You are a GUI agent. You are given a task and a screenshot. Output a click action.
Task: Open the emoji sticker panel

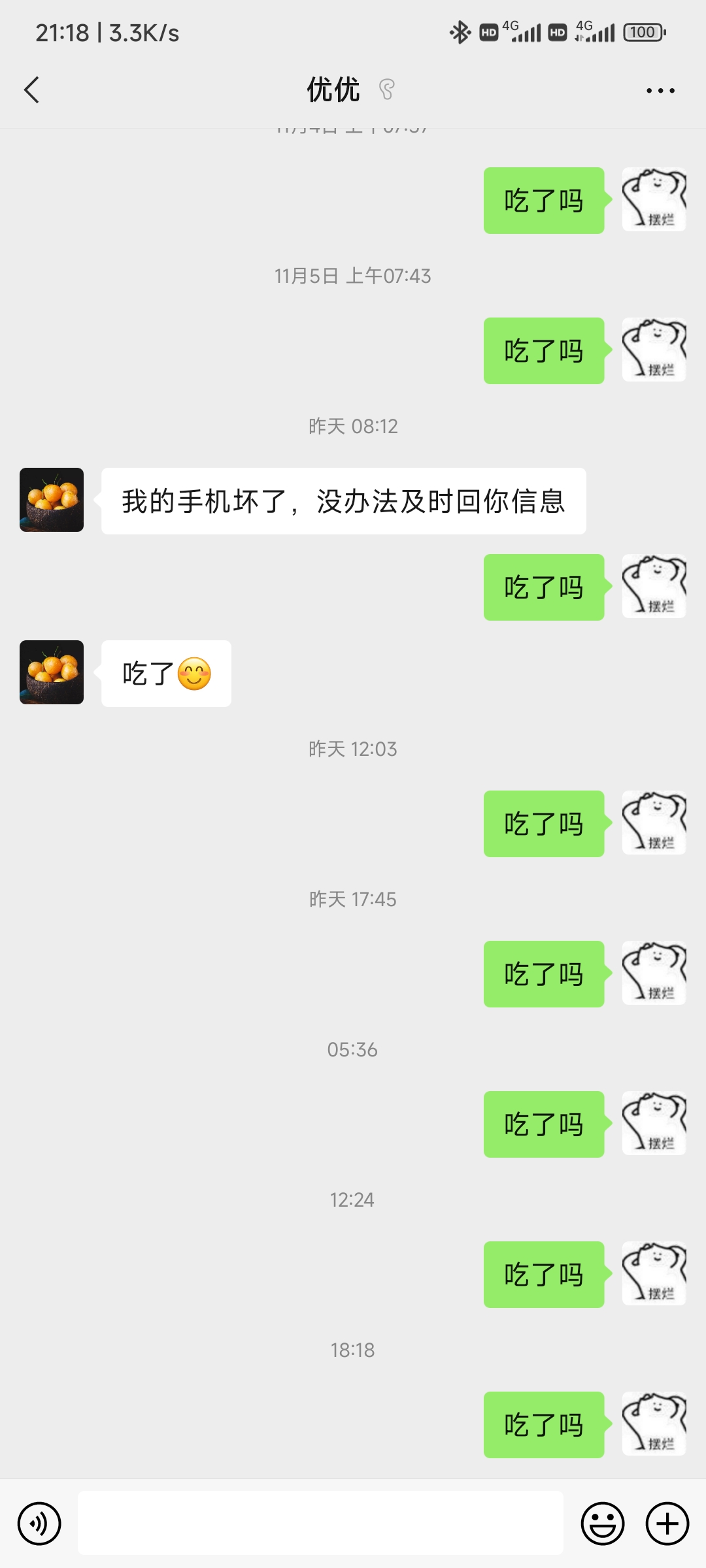[x=602, y=1524]
